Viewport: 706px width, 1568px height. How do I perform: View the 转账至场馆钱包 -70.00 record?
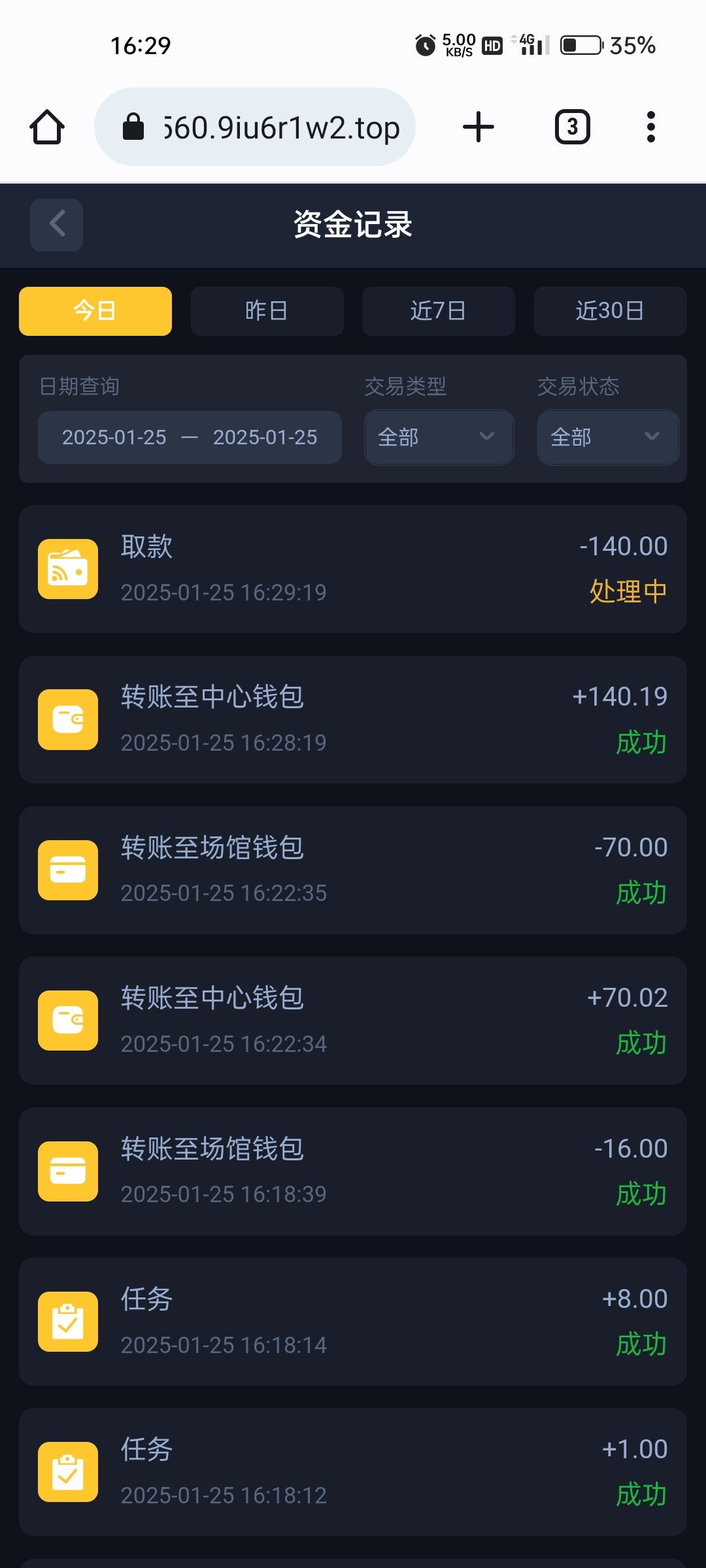pyautogui.click(x=353, y=870)
